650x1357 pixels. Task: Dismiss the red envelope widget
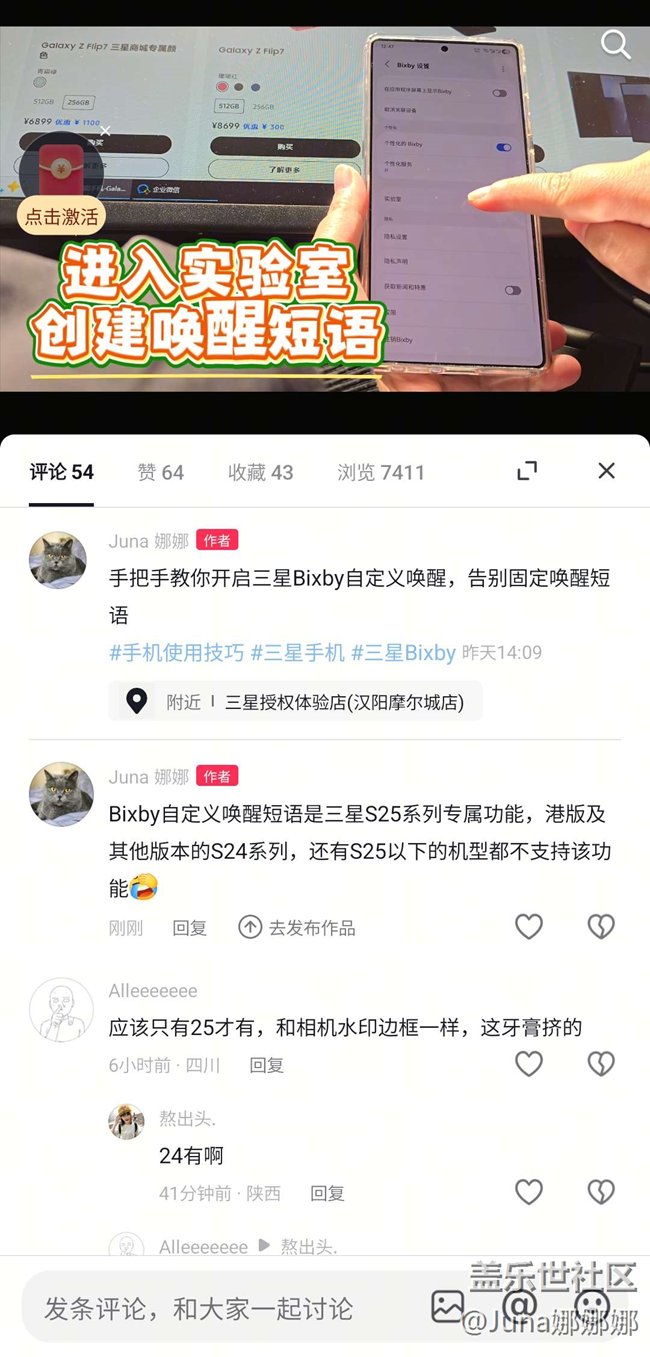coord(105,131)
